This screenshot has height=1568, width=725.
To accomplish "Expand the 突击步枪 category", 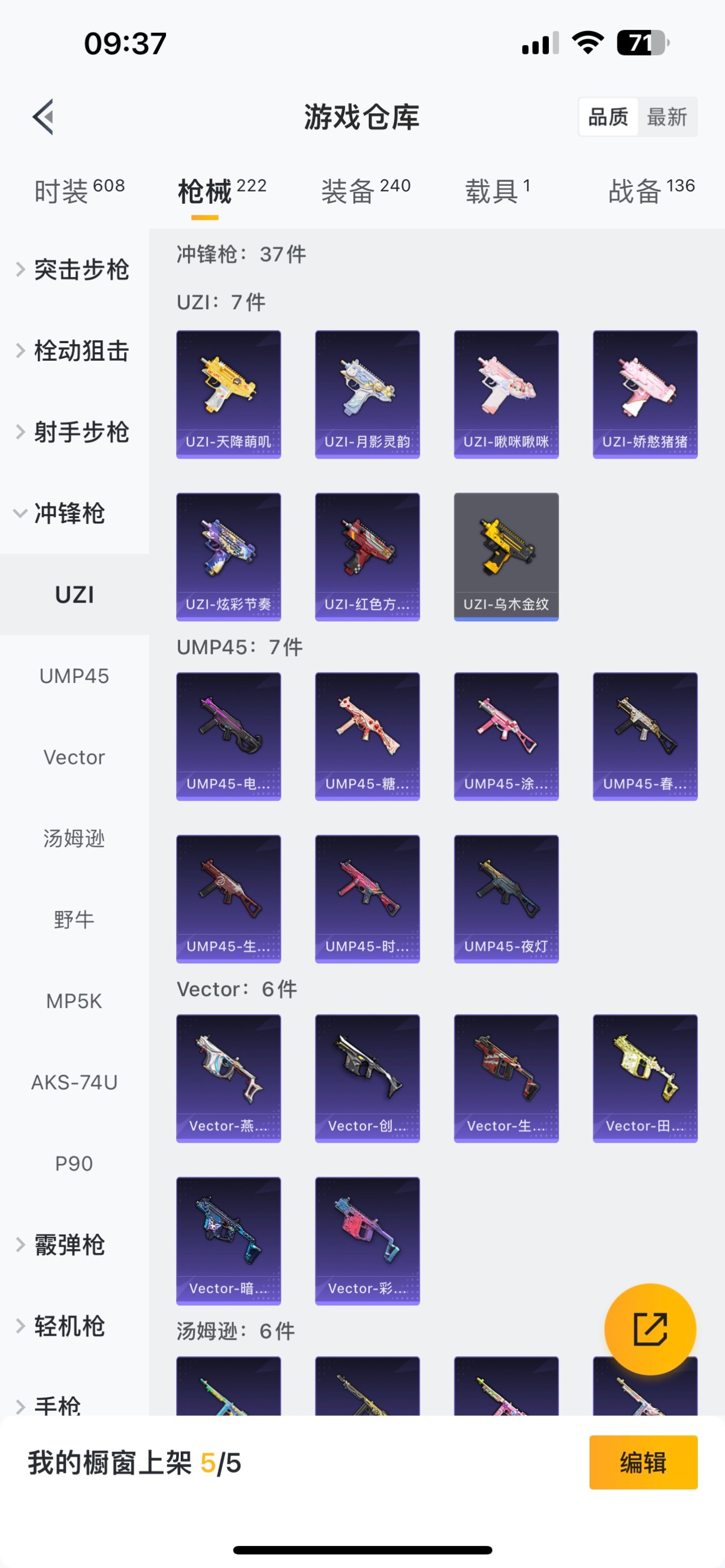I will click(73, 270).
